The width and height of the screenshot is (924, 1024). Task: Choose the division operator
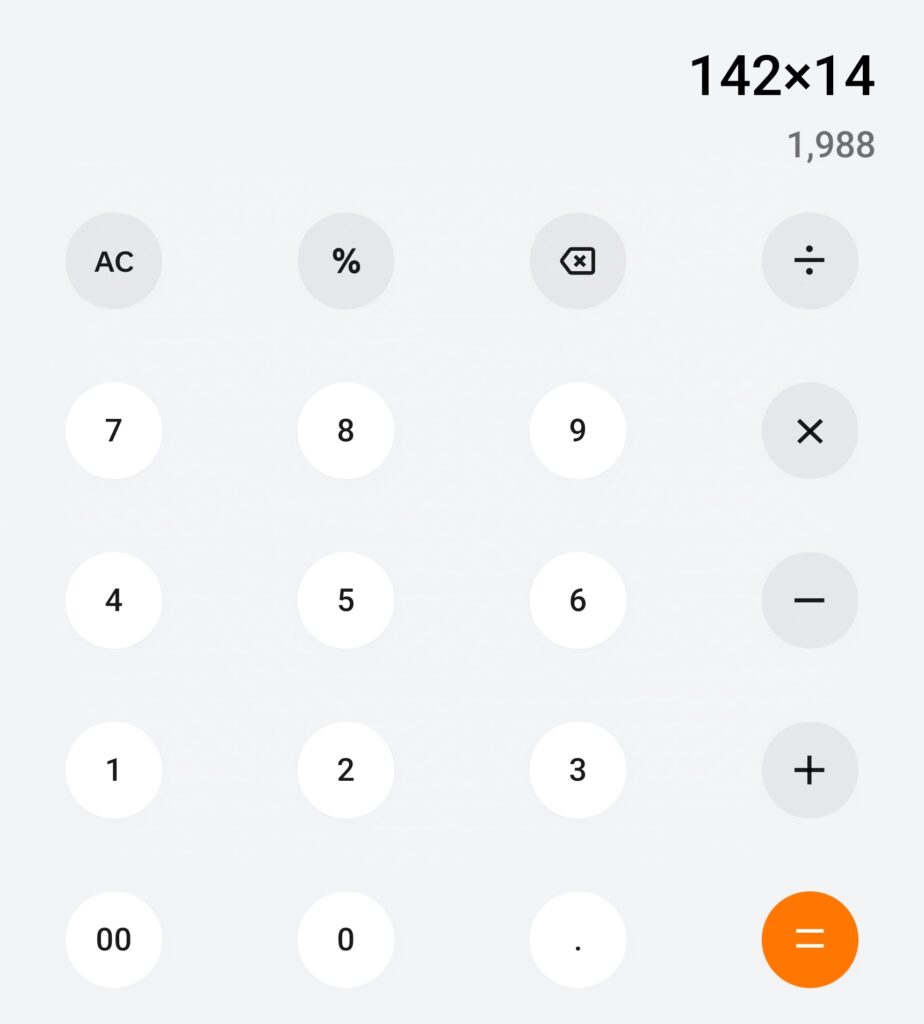pos(810,261)
